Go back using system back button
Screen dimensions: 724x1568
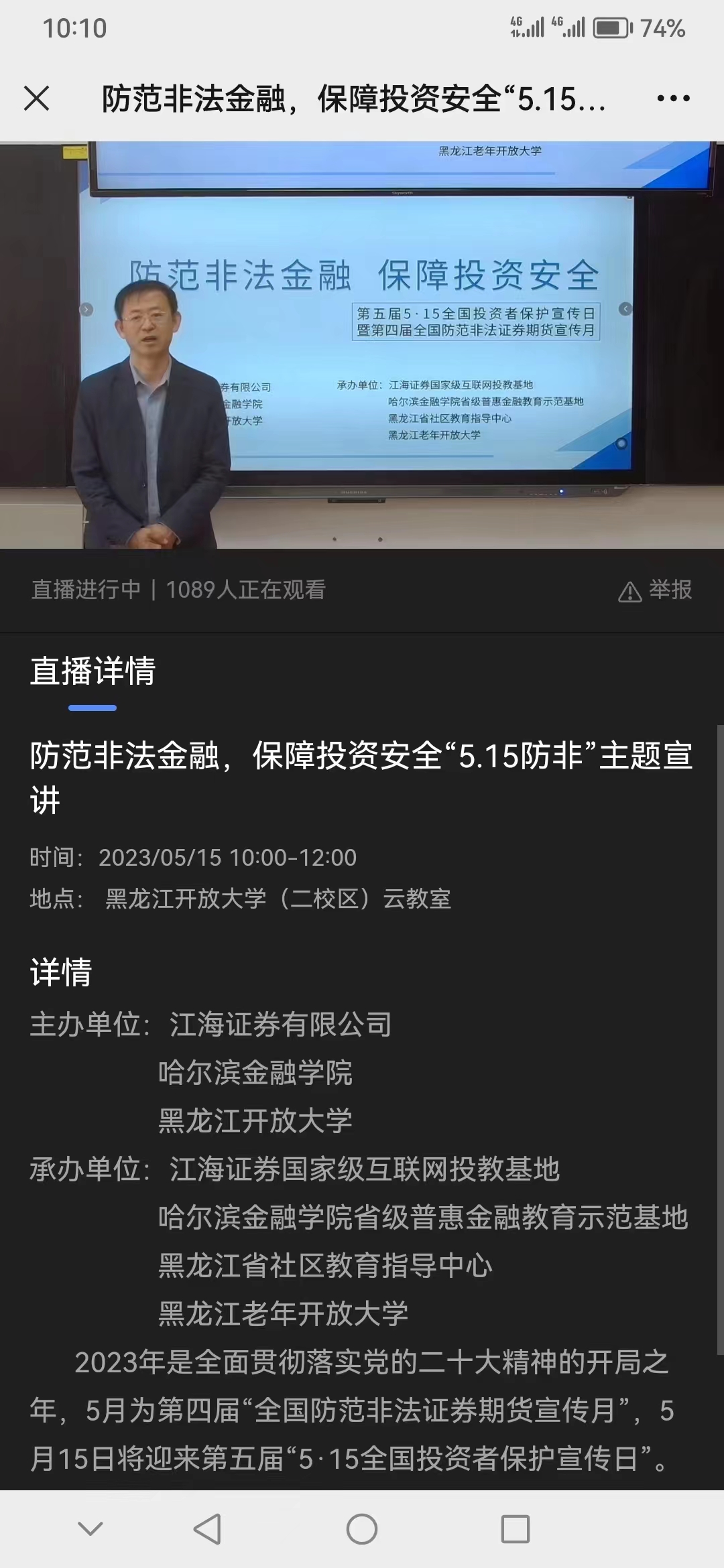click(207, 1529)
